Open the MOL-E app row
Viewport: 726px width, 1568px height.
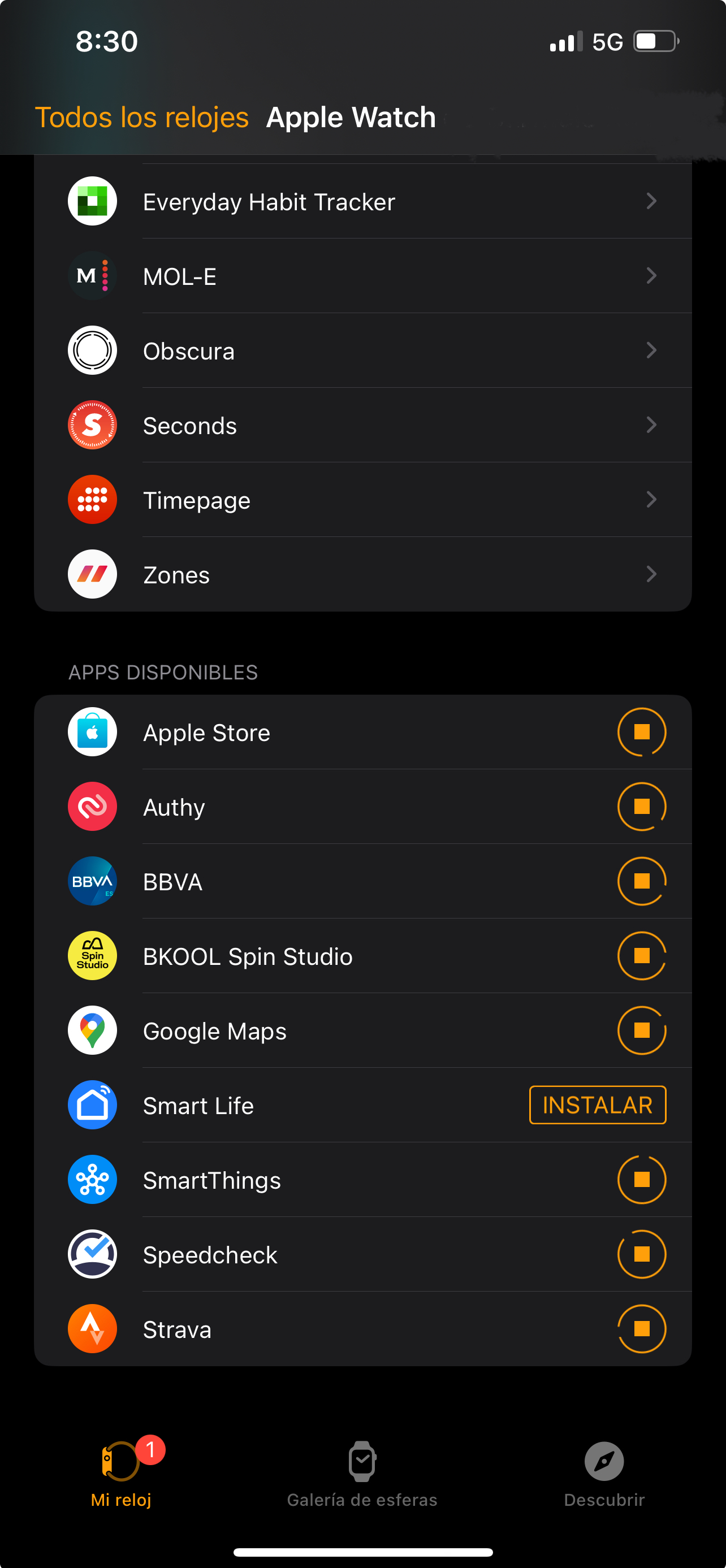coord(362,276)
